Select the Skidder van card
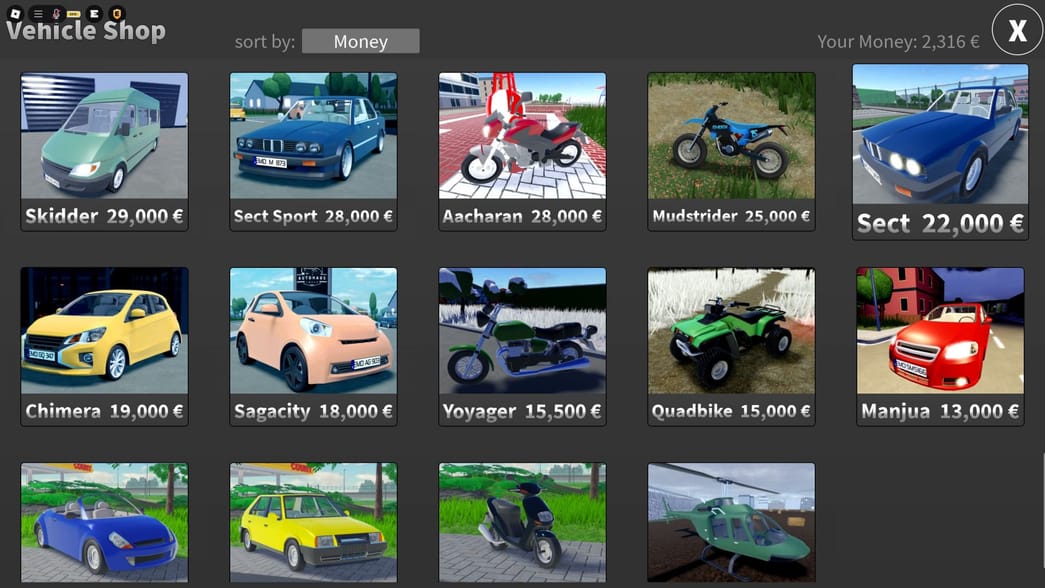The height and width of the screenshot is (588, 1045). coord(104,150)
